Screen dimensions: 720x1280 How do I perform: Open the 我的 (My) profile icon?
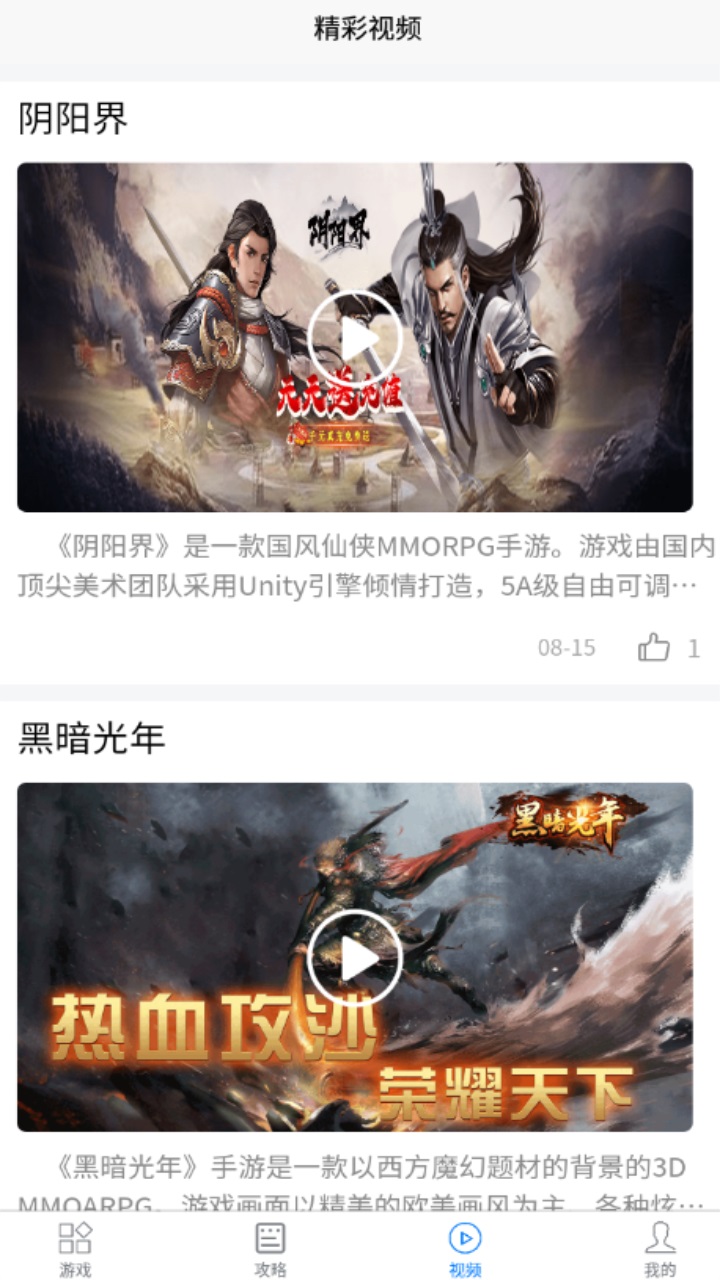pos(659,1241)
